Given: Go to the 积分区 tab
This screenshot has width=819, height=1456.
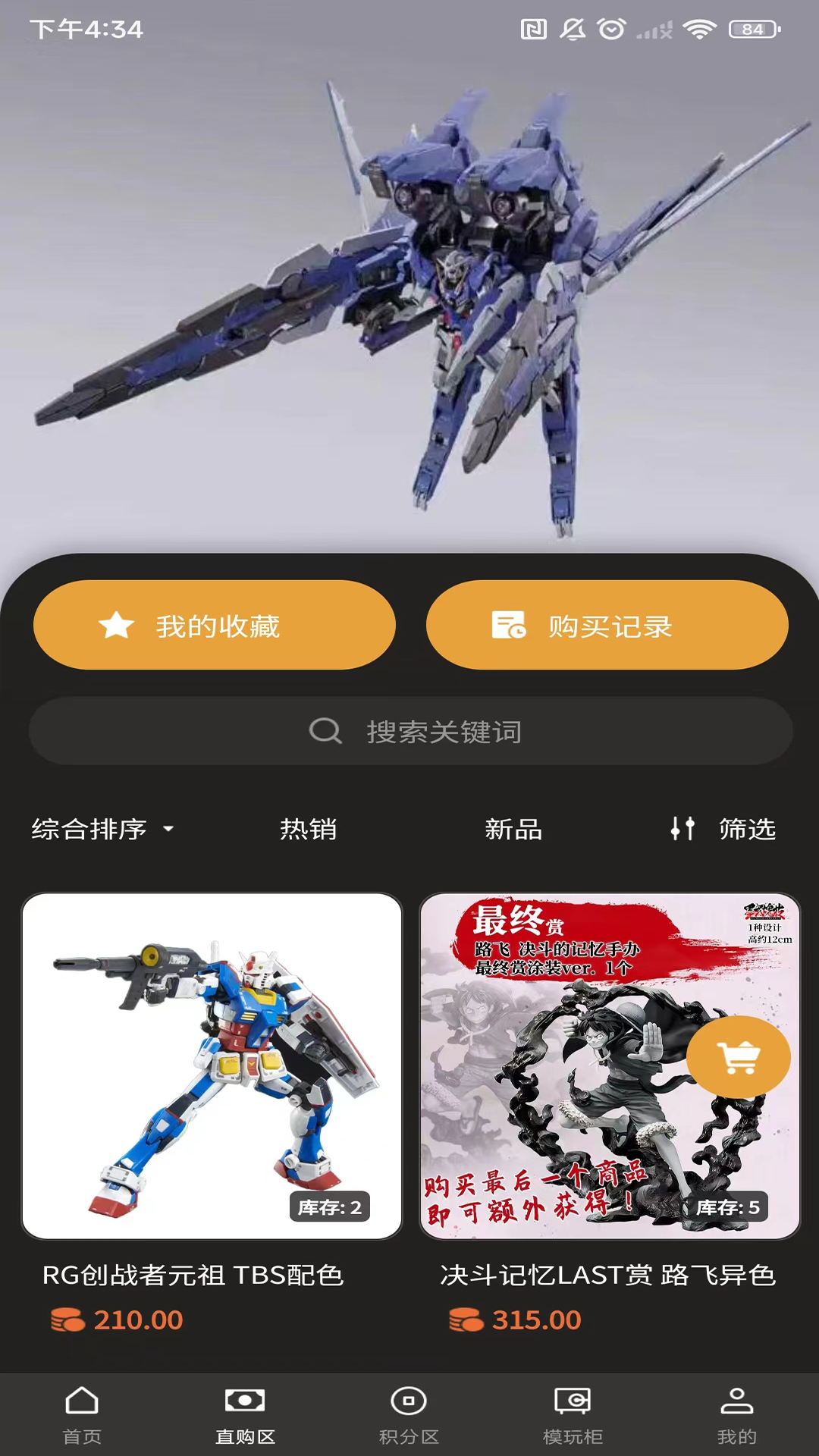Looking at the screenshot, I should [x=409, y=1415].
